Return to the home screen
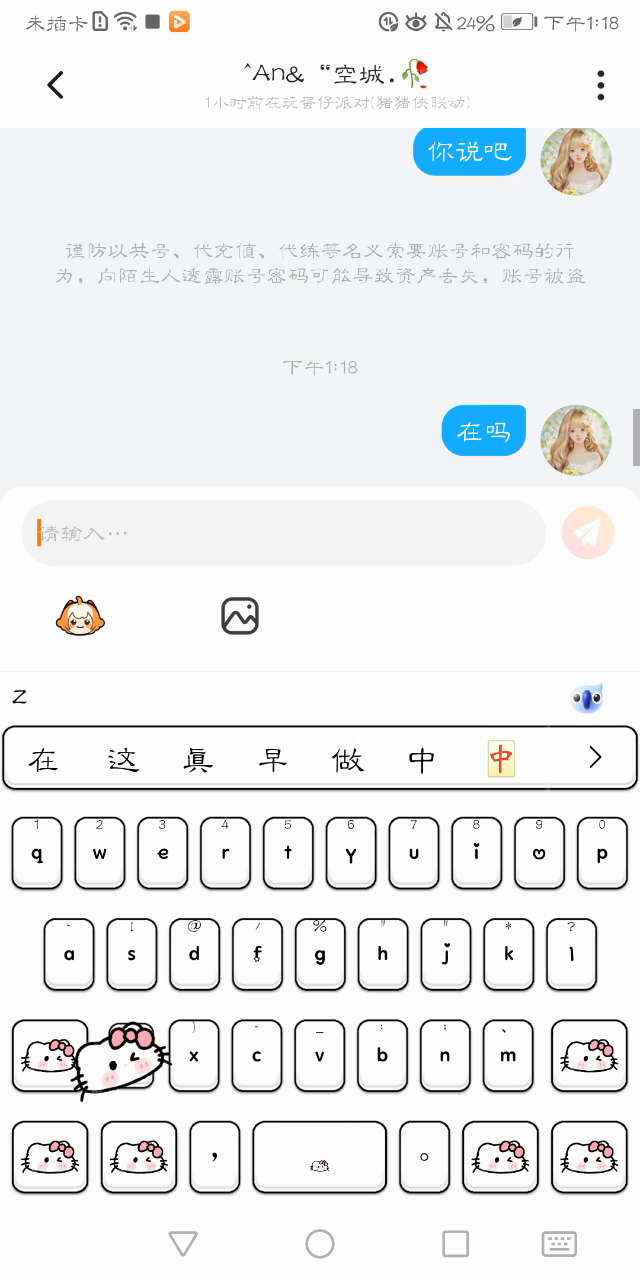The image size is (640, 1280). click(320, 1243)
